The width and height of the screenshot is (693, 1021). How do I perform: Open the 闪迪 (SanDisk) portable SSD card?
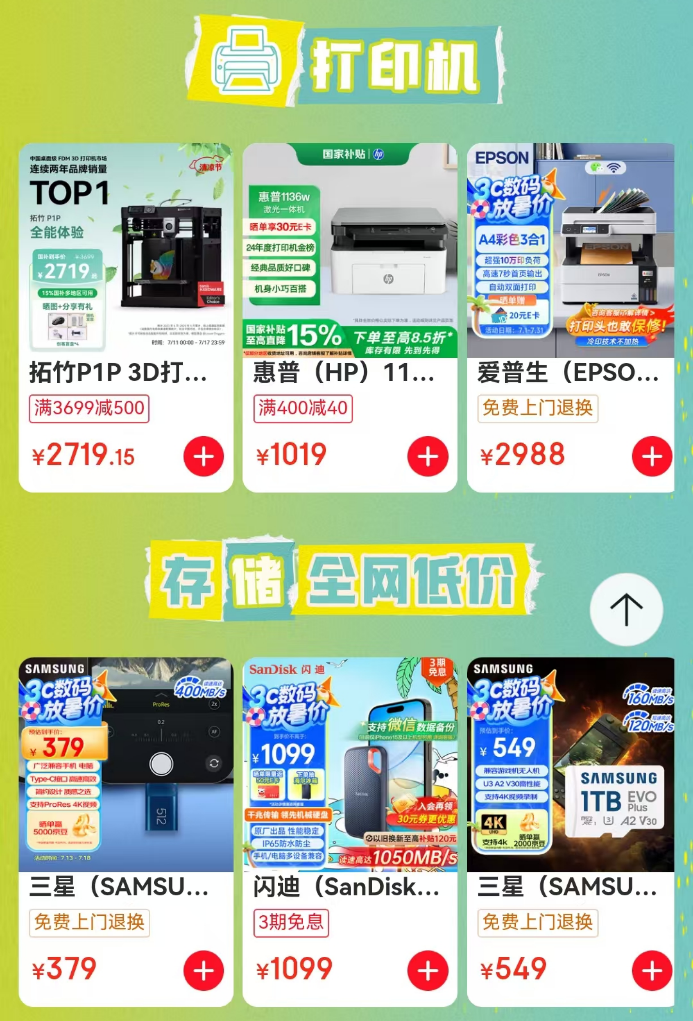point(349,765)
